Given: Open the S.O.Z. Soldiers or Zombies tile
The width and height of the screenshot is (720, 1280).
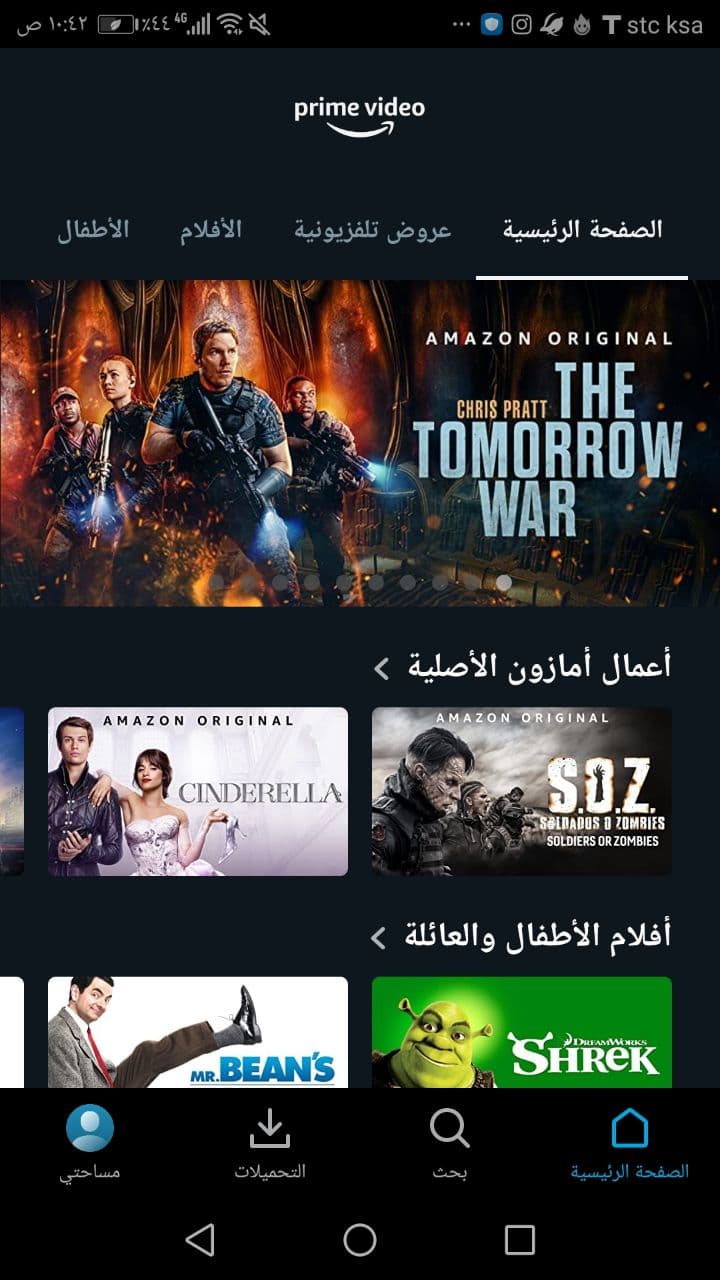Looking at the screenshot, I should click(x=521, y=791).
